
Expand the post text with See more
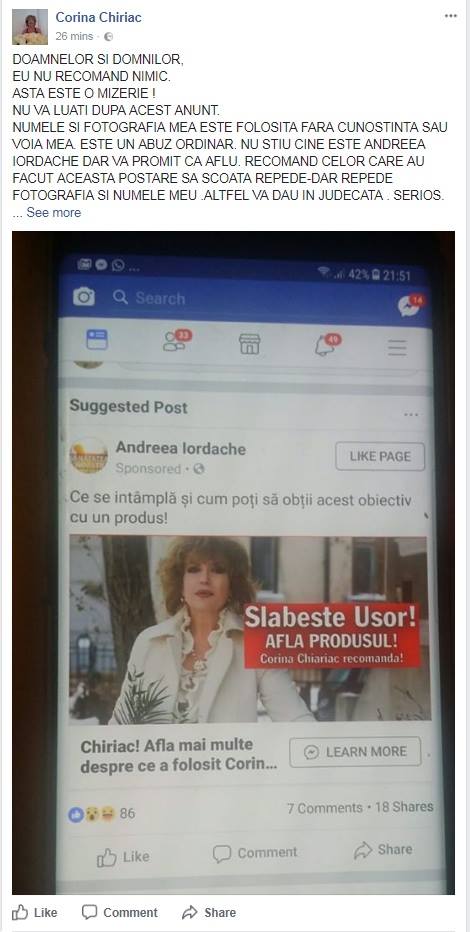tap(53, 213)
